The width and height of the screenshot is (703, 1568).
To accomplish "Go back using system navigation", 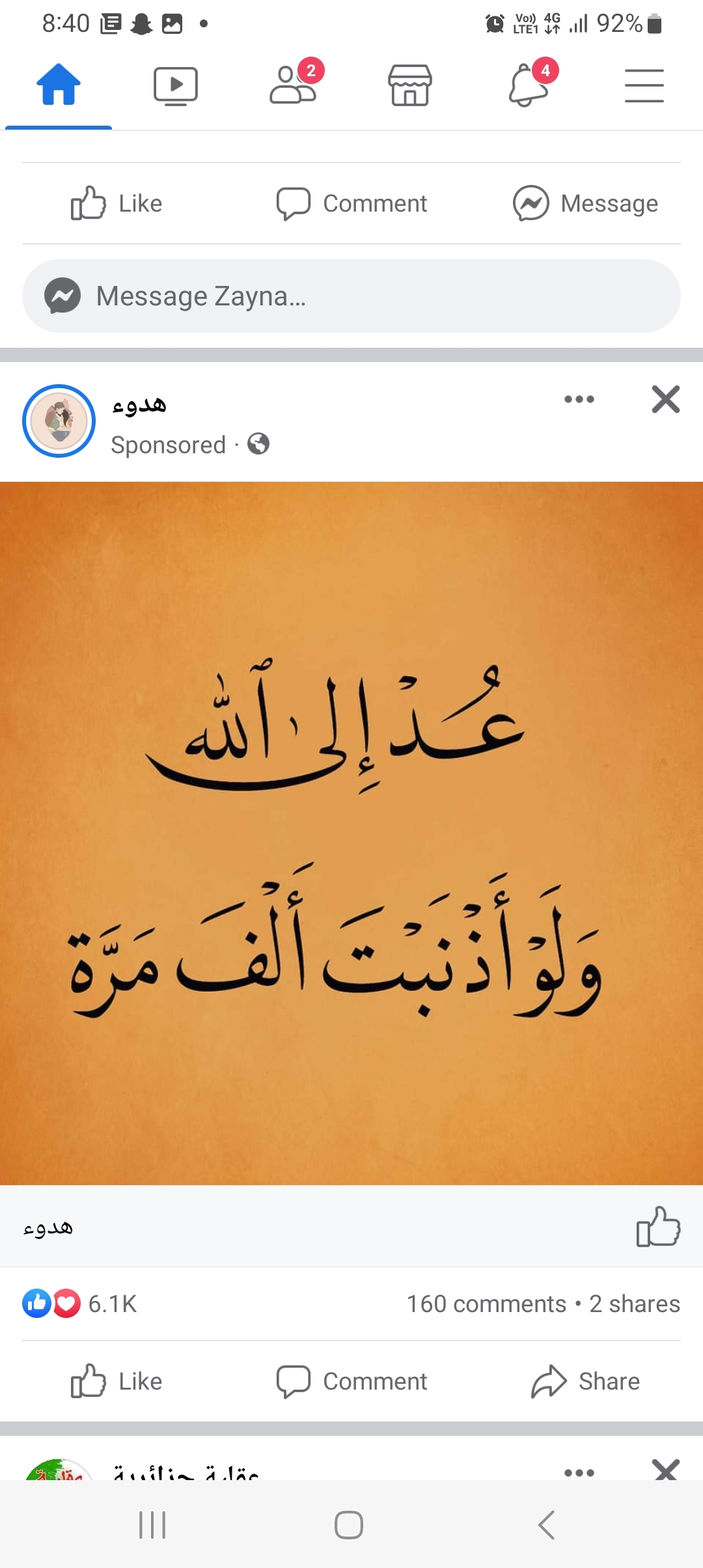I will coord(547,1525).
